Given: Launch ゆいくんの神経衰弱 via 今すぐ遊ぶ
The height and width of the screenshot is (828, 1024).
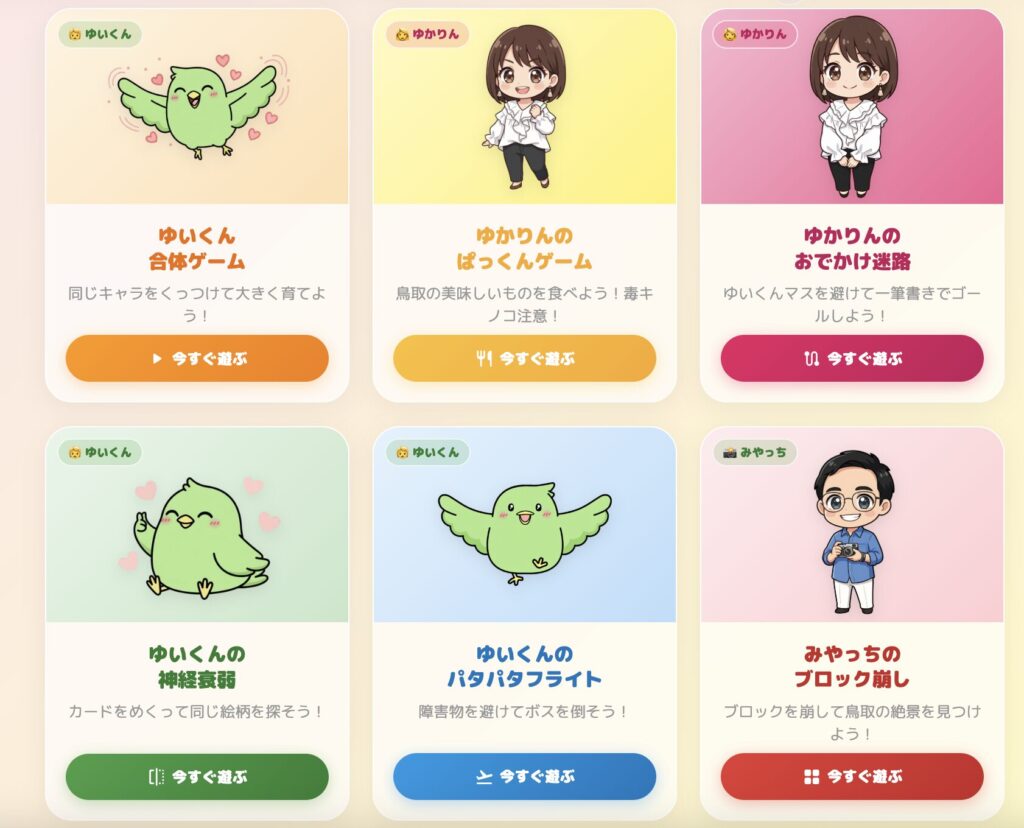Looking at the screenshot, I should (197, 776).
